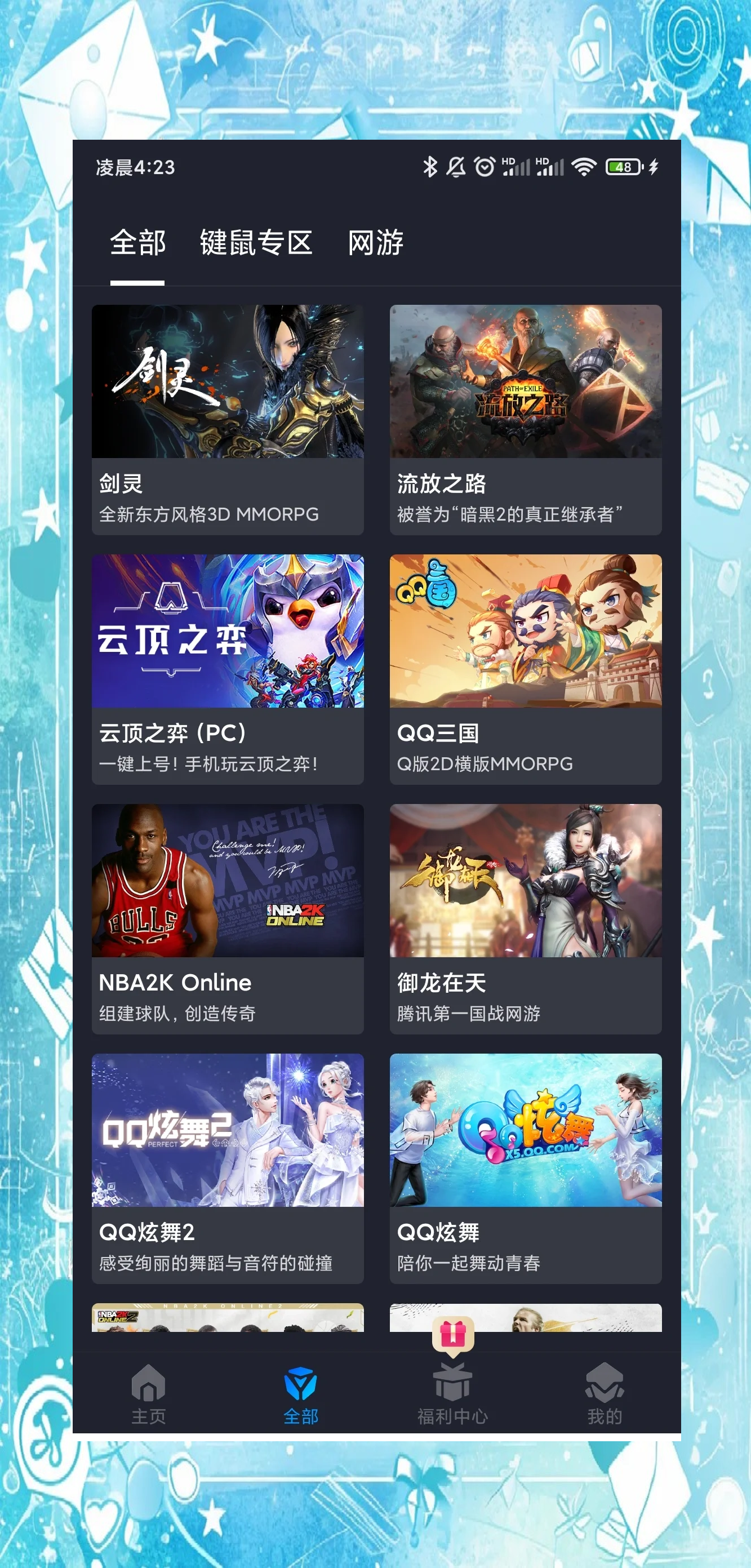The height and width of the screenshot is (1568, 751).
Task: Go to the 主页 bottom tab
Action: click(x=149, y=1394)
